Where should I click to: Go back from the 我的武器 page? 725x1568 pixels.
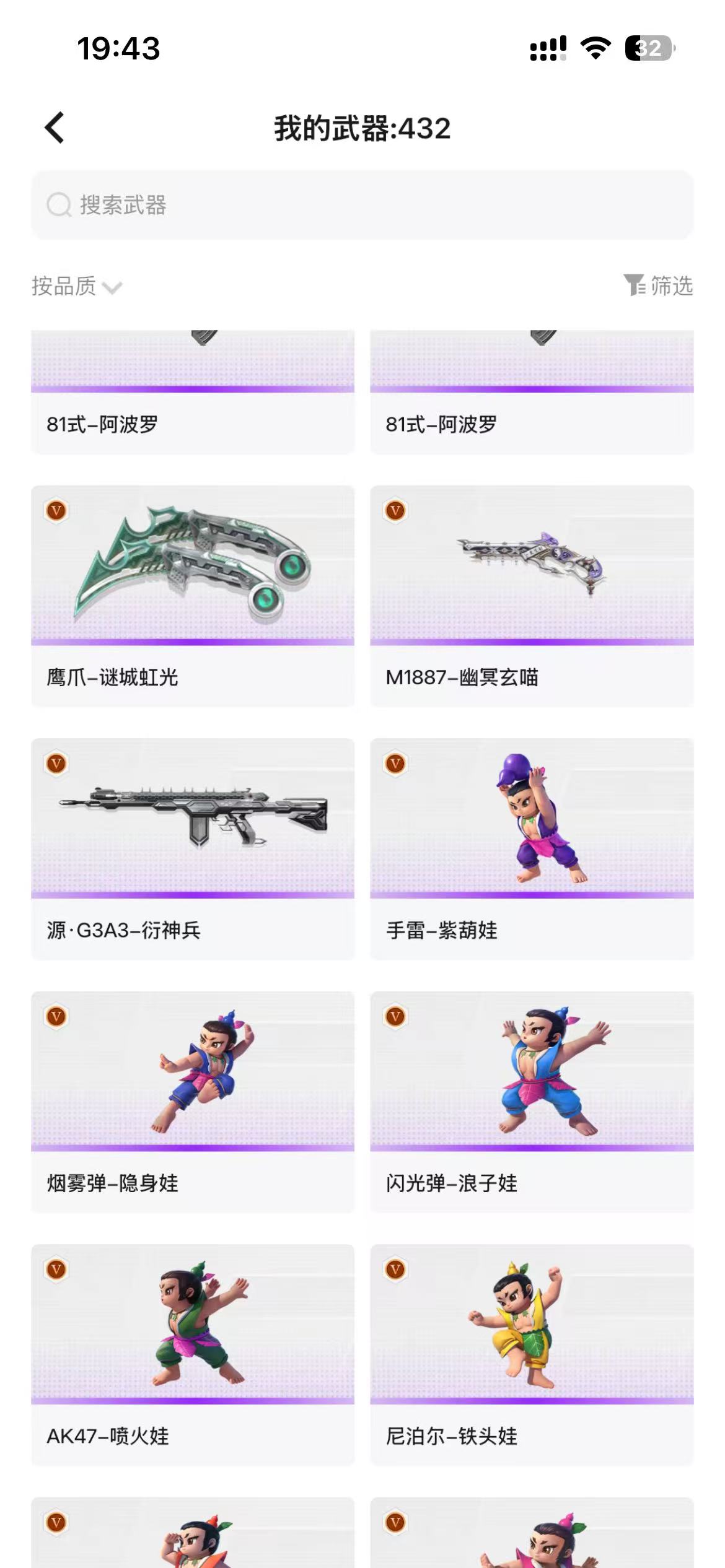tap(55, 128)
